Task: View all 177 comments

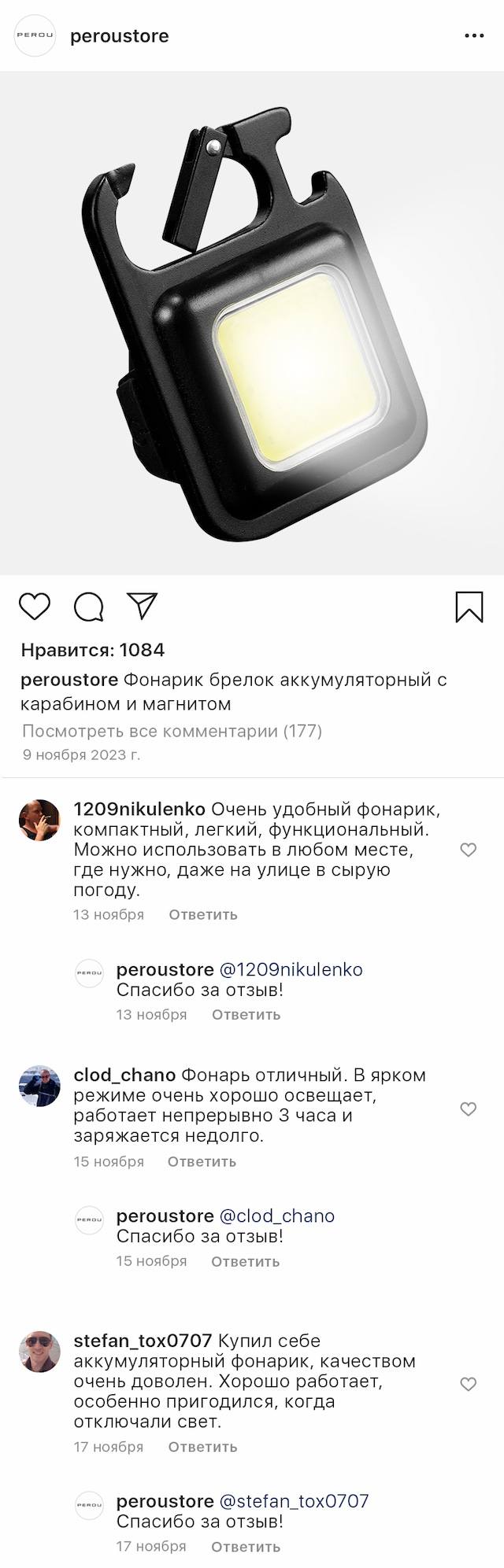Action: (x=172, y=731)
